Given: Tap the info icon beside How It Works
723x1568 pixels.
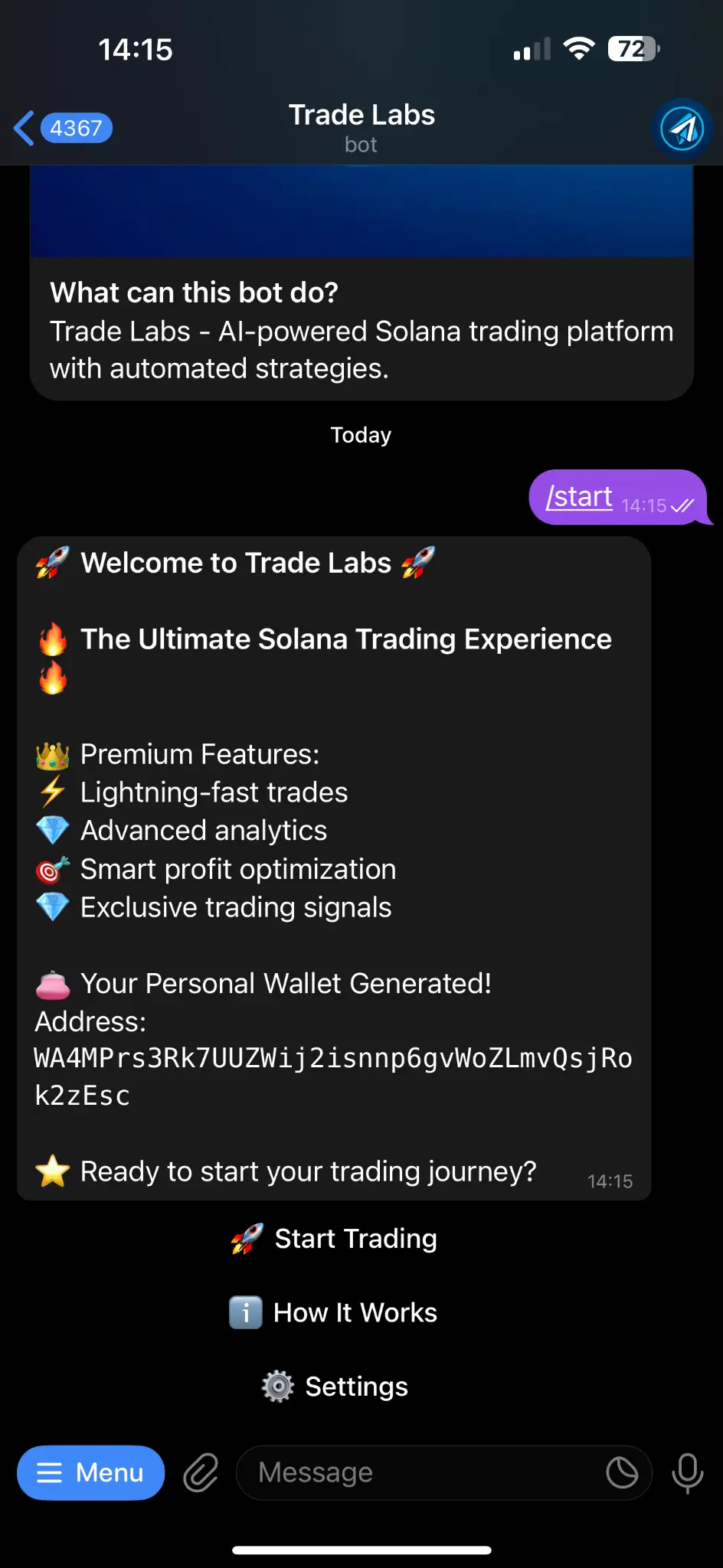Looking at the screenshot, I should coord(245,1312).
